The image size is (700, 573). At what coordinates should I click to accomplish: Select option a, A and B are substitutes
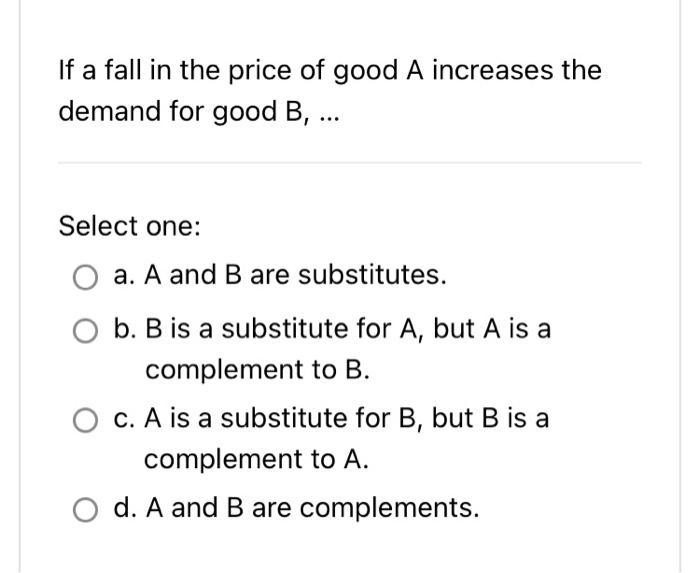pyautogui.click(x=86, y=276)
